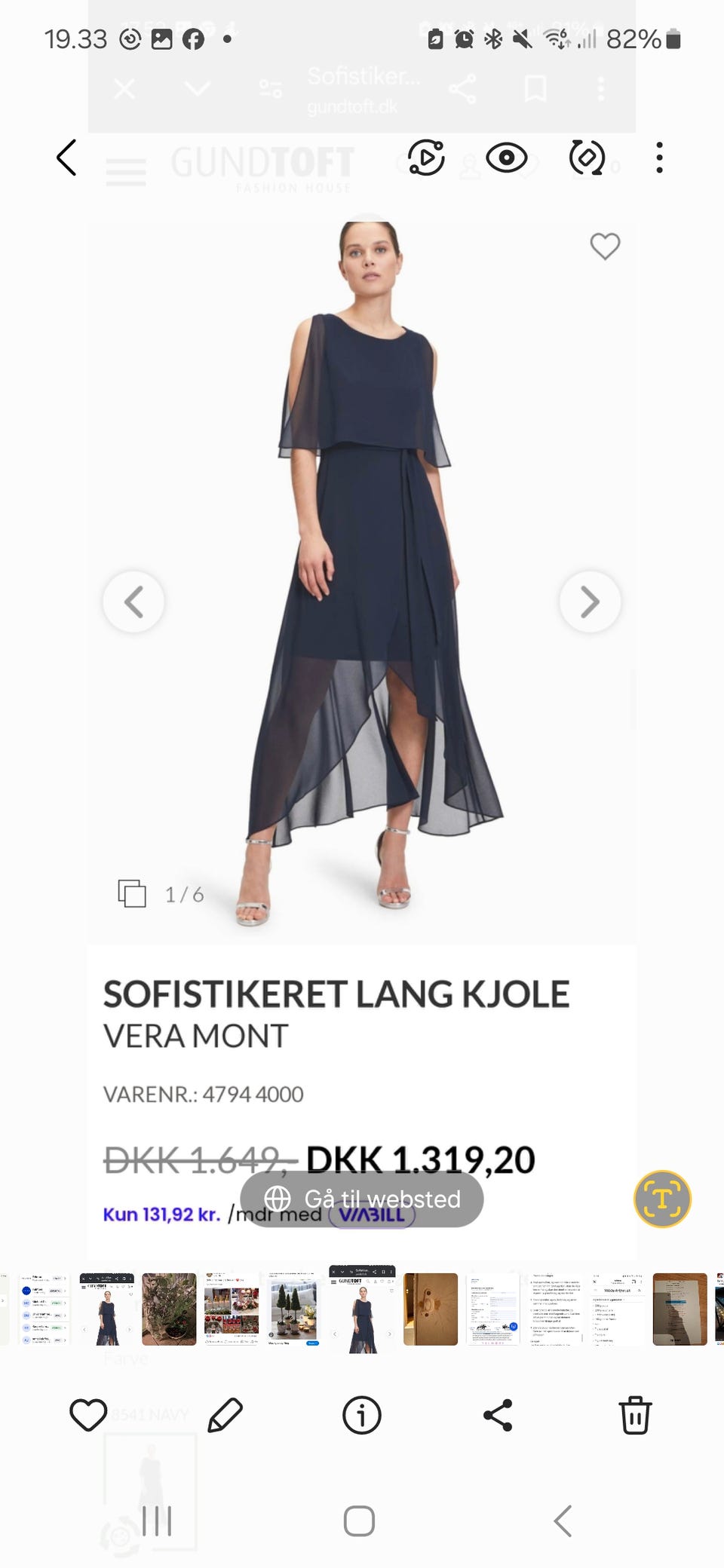Show the next product photo
The image size is (724, 1568).
tap(590, 602)
